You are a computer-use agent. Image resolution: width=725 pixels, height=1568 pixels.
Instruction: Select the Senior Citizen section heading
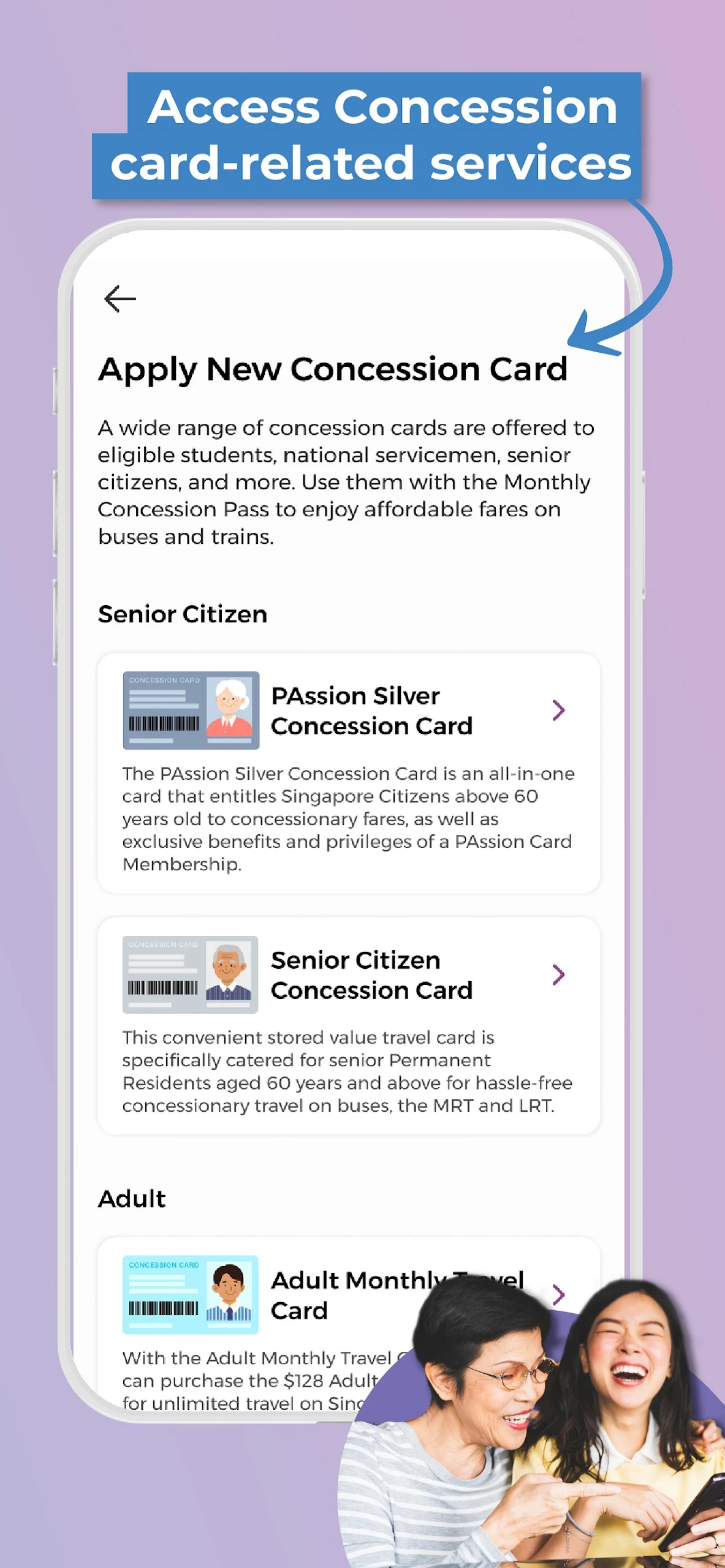(182, 614)
